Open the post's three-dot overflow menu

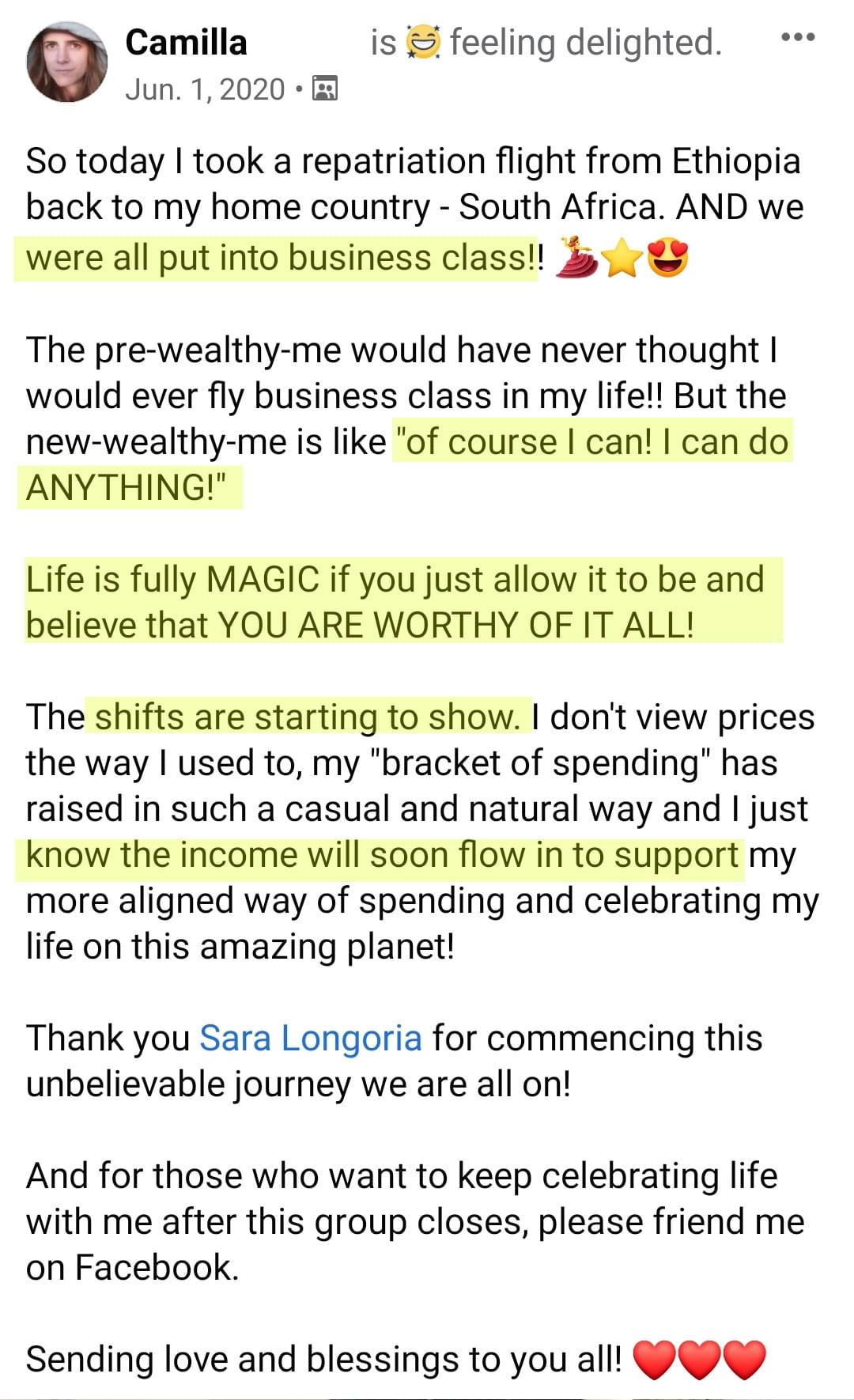(x=797, y=37)
